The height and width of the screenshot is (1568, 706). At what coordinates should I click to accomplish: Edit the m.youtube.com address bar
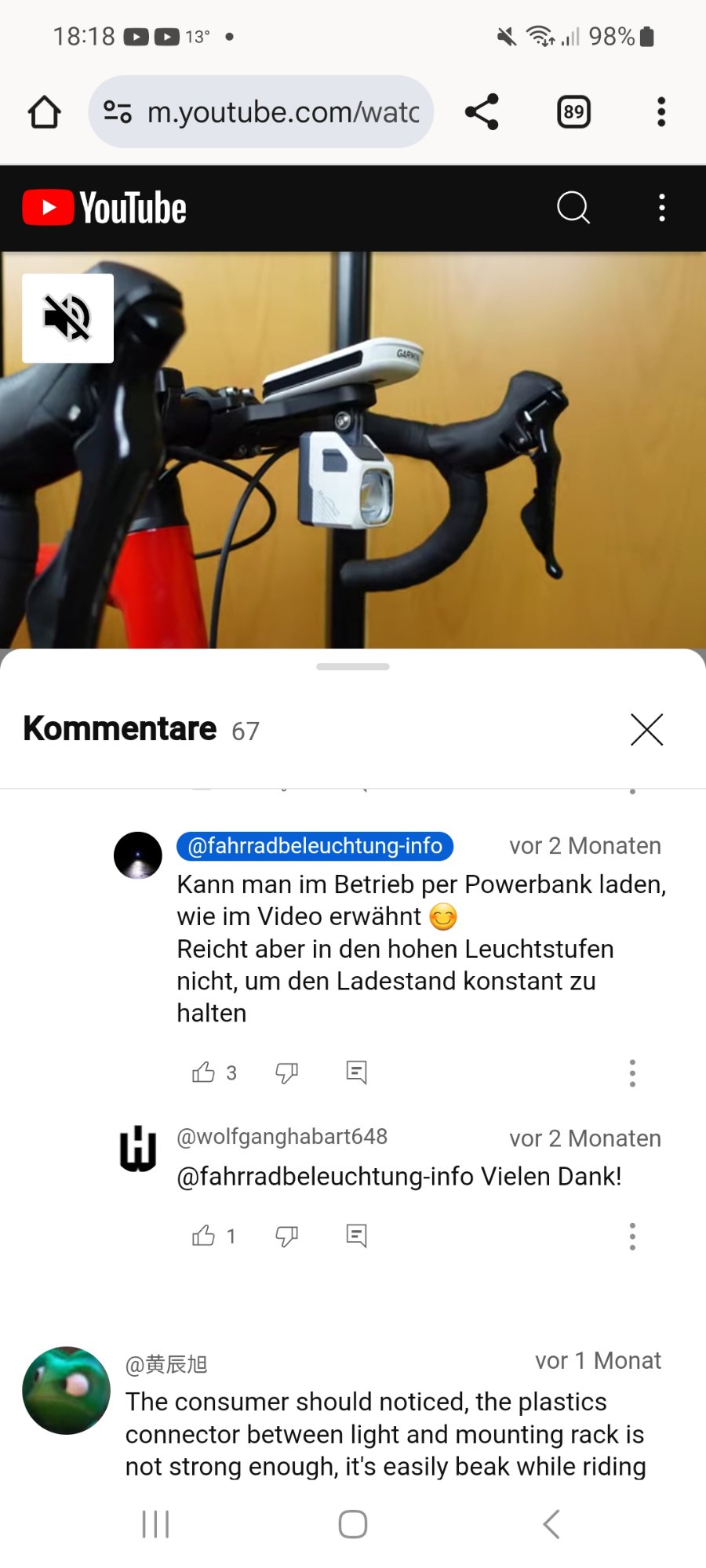282,112
